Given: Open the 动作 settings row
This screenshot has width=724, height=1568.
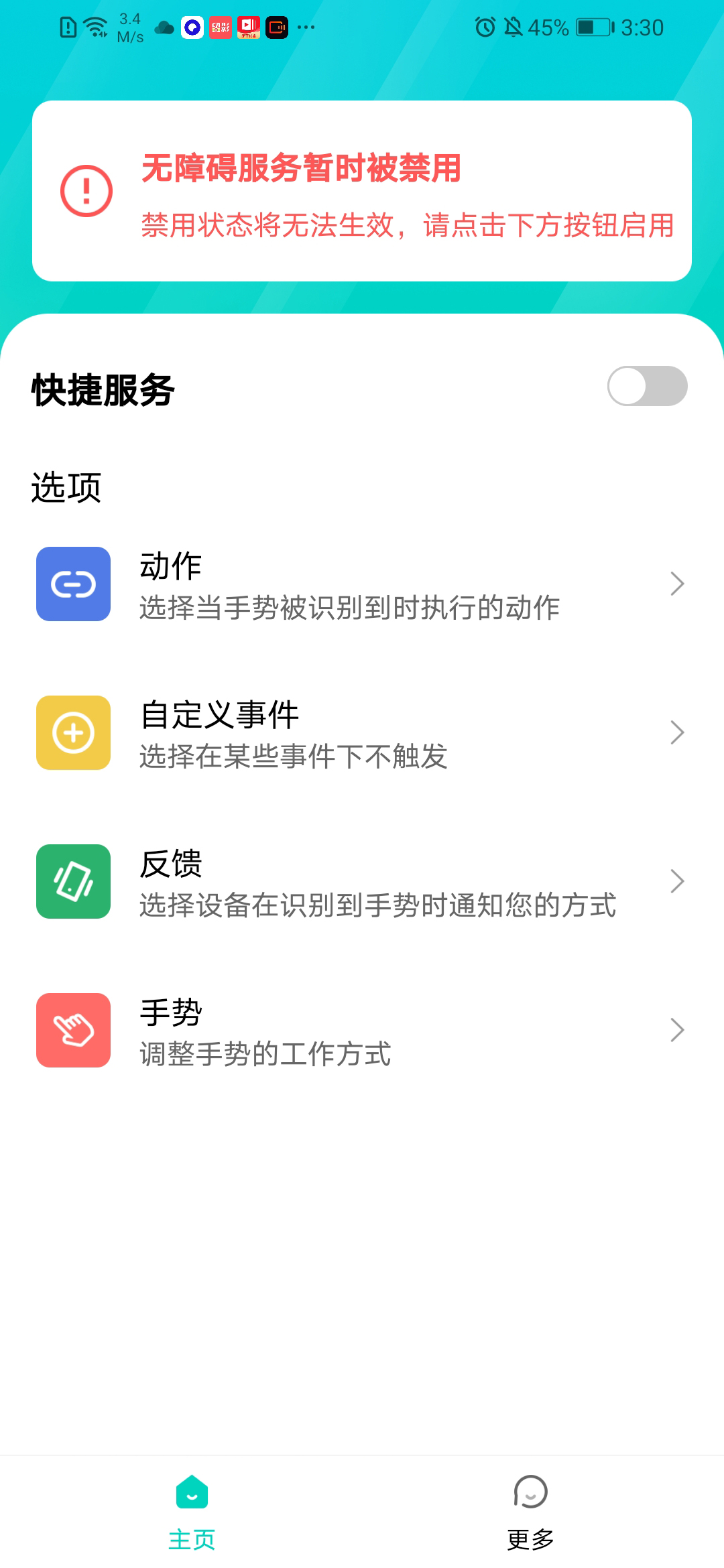Looking at the screenshot, I should coord(362,584).
